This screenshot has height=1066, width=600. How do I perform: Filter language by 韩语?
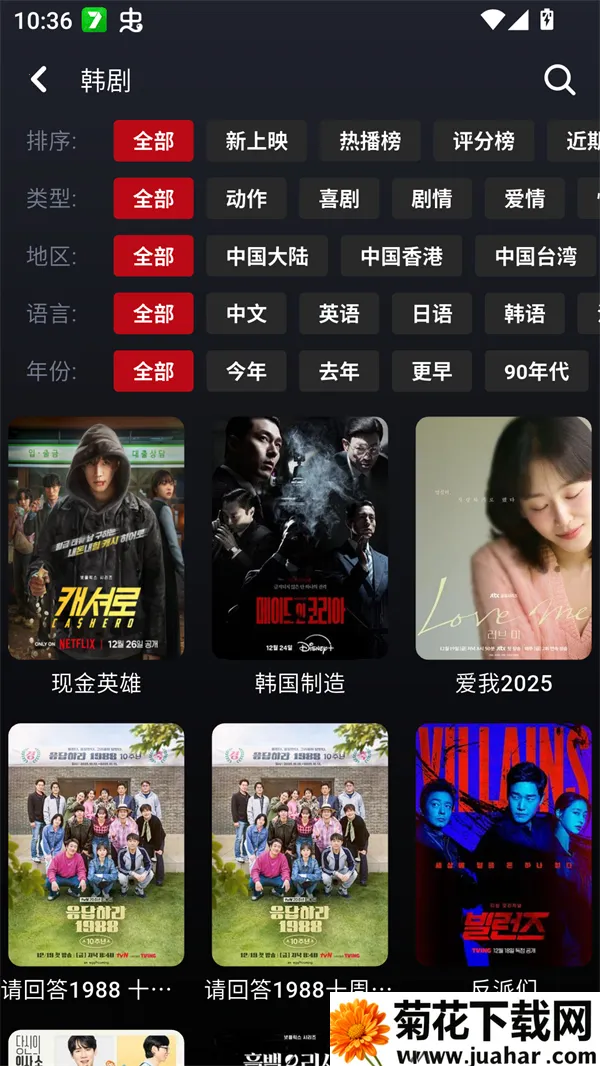coord(524,314)
